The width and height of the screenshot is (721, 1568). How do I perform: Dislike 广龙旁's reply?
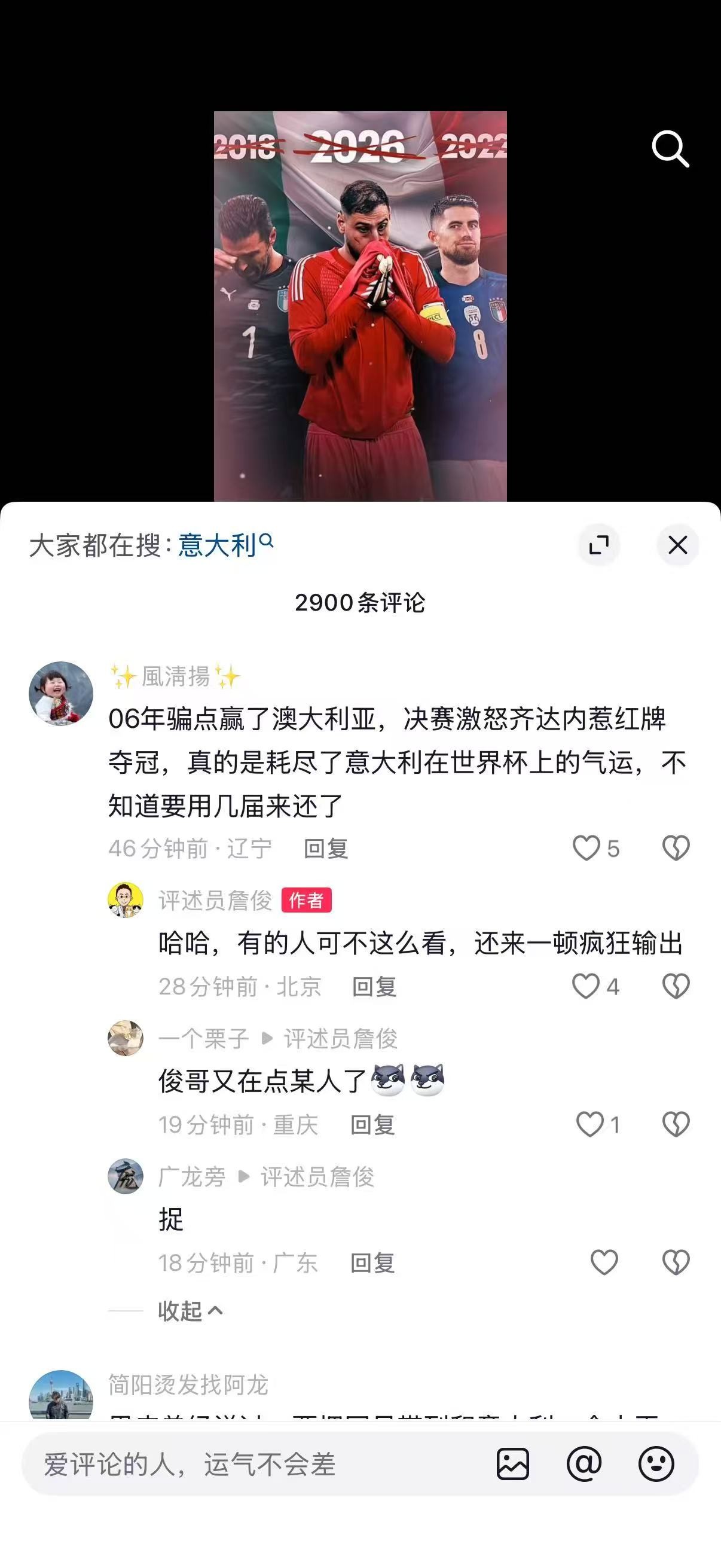click(x=676, y=1262)
